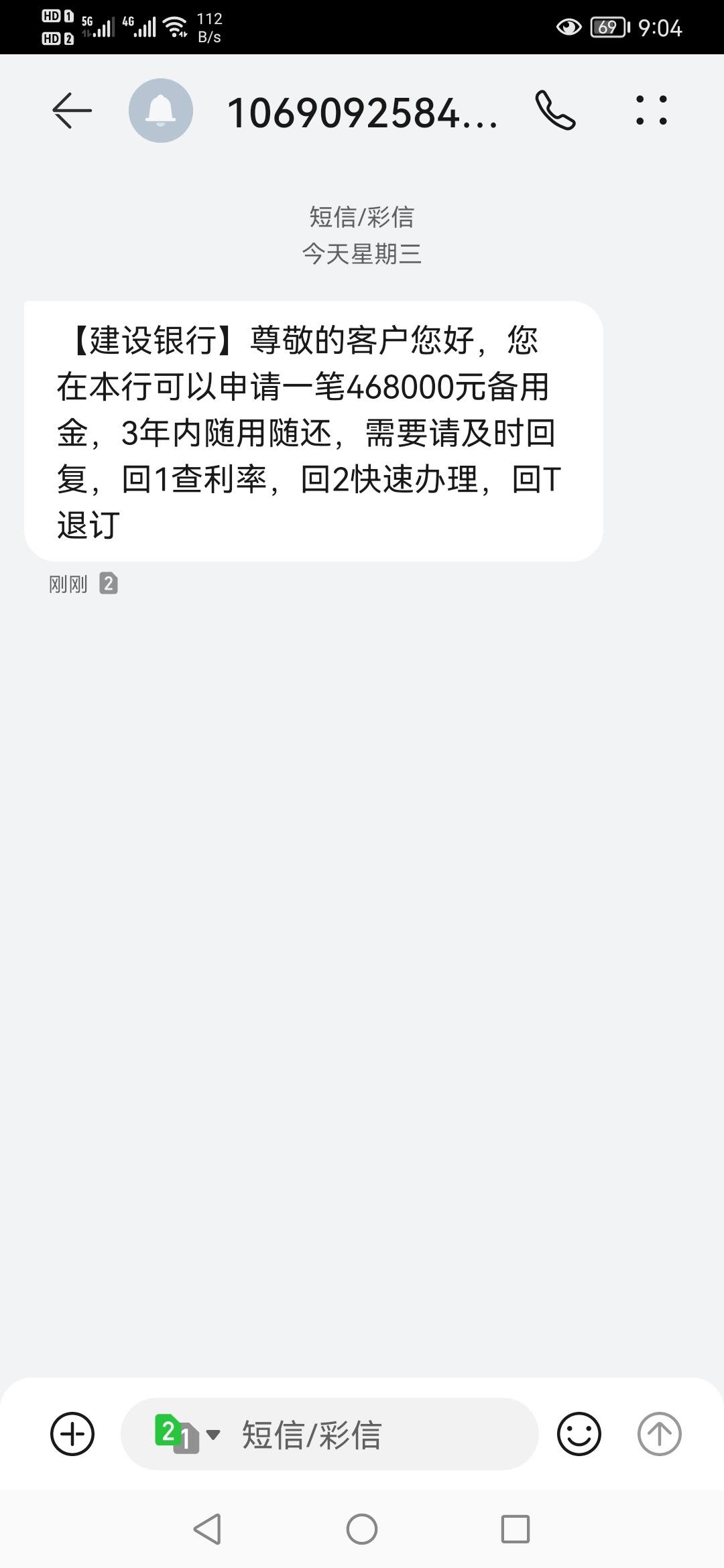Open the four-dot more options menu
724x1568 pixels.
click(x=651, y=111)
